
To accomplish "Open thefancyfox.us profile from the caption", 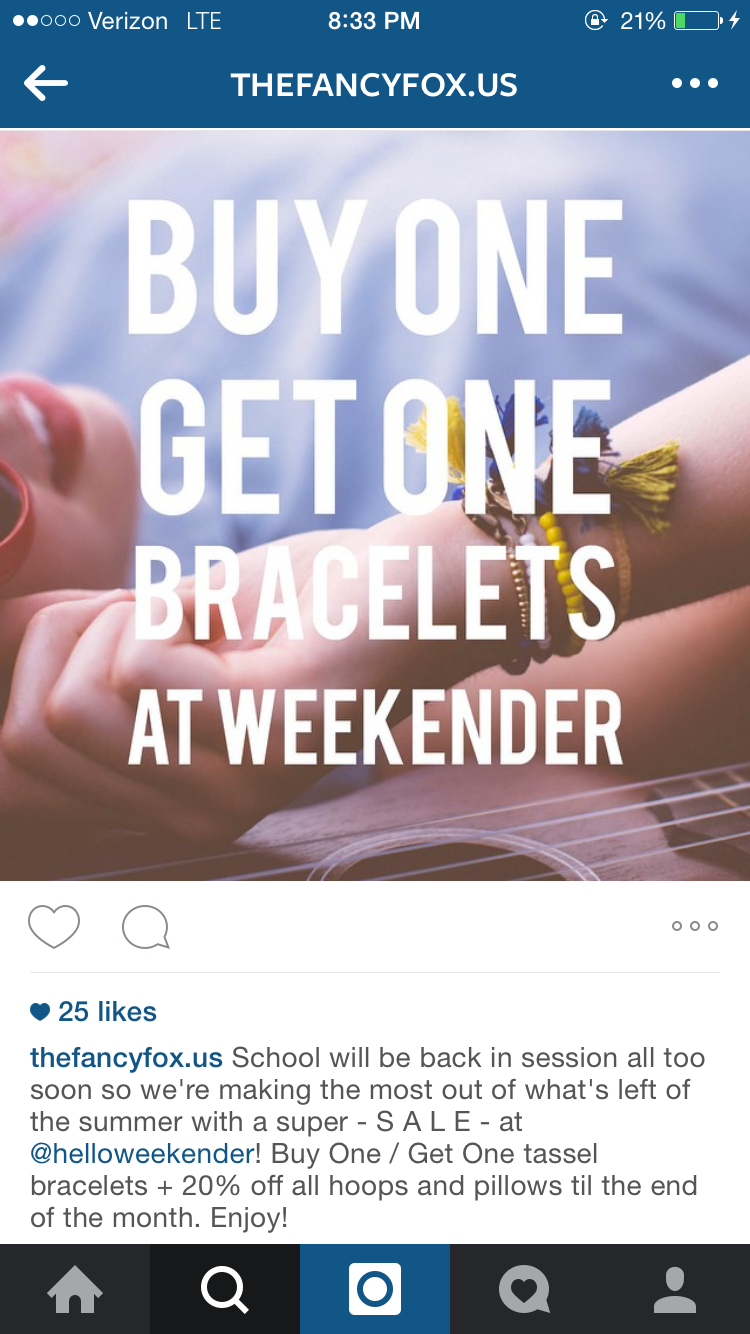I will 126,1058.
